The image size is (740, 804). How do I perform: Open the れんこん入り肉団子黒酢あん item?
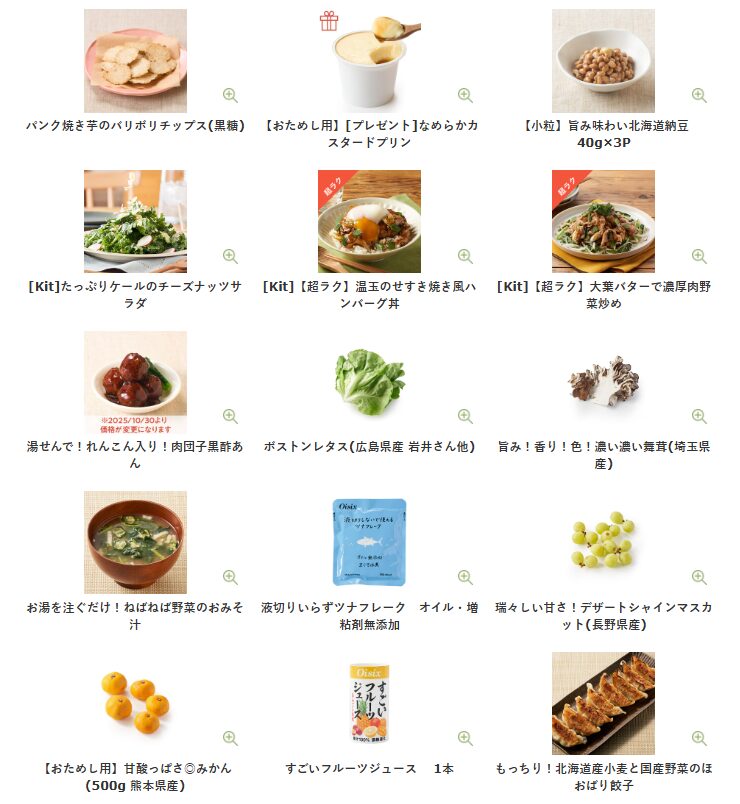[x=135, y=455]
